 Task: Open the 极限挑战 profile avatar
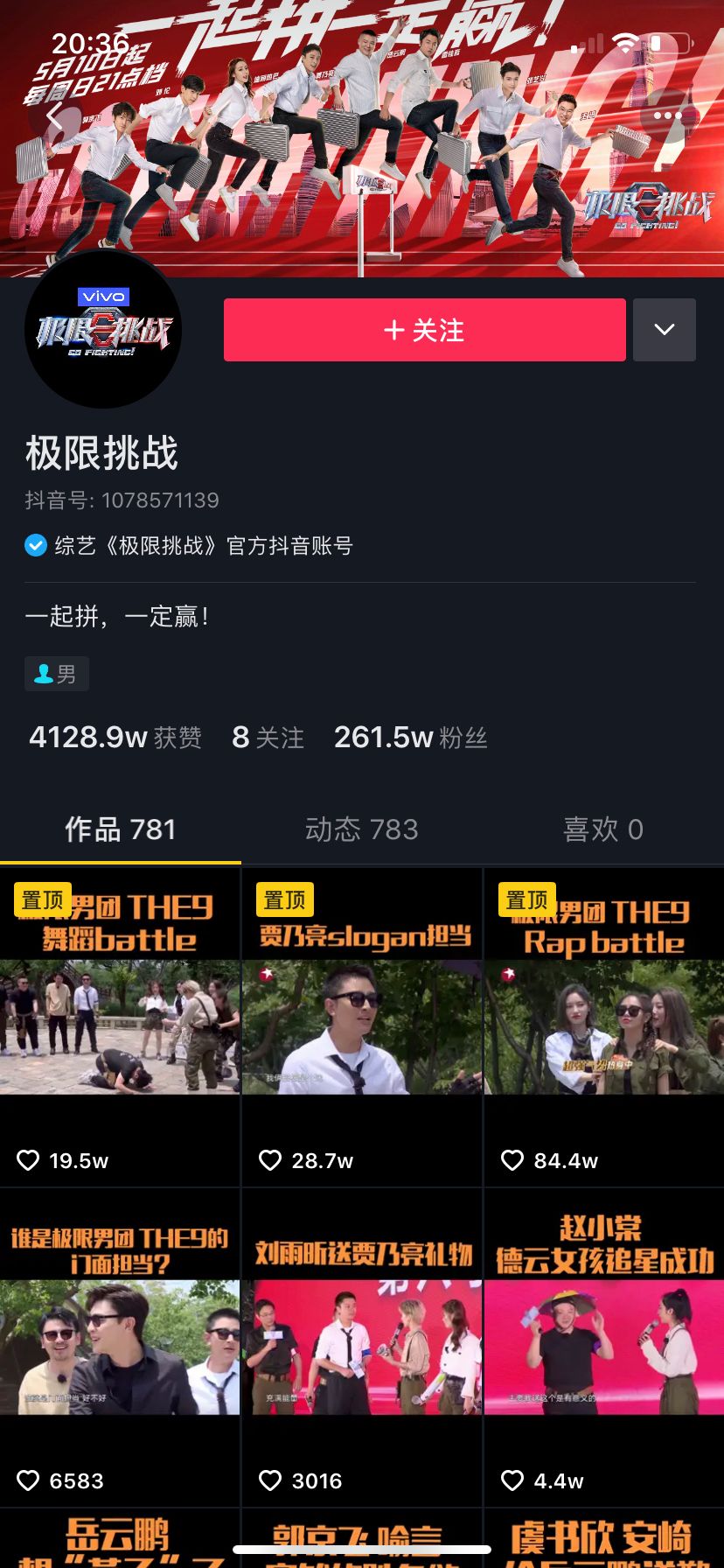tap(103, 330)
